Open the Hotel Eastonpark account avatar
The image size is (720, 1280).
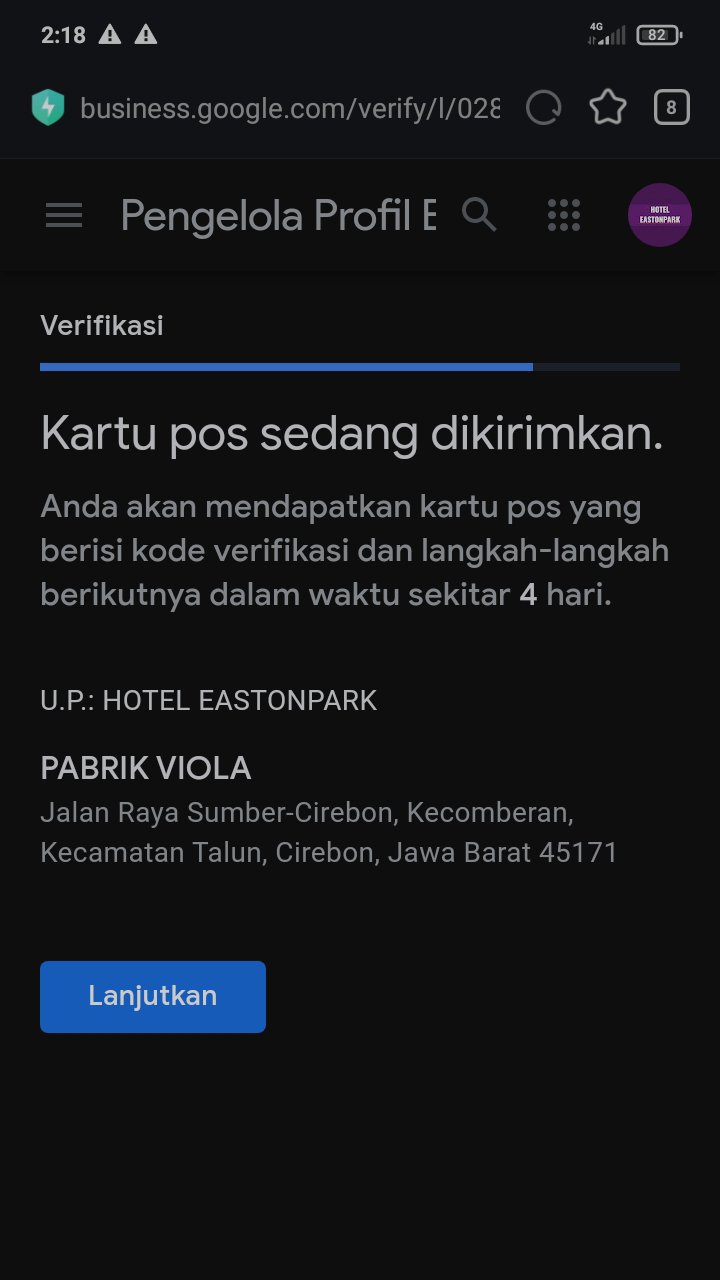tap(660, 215)
